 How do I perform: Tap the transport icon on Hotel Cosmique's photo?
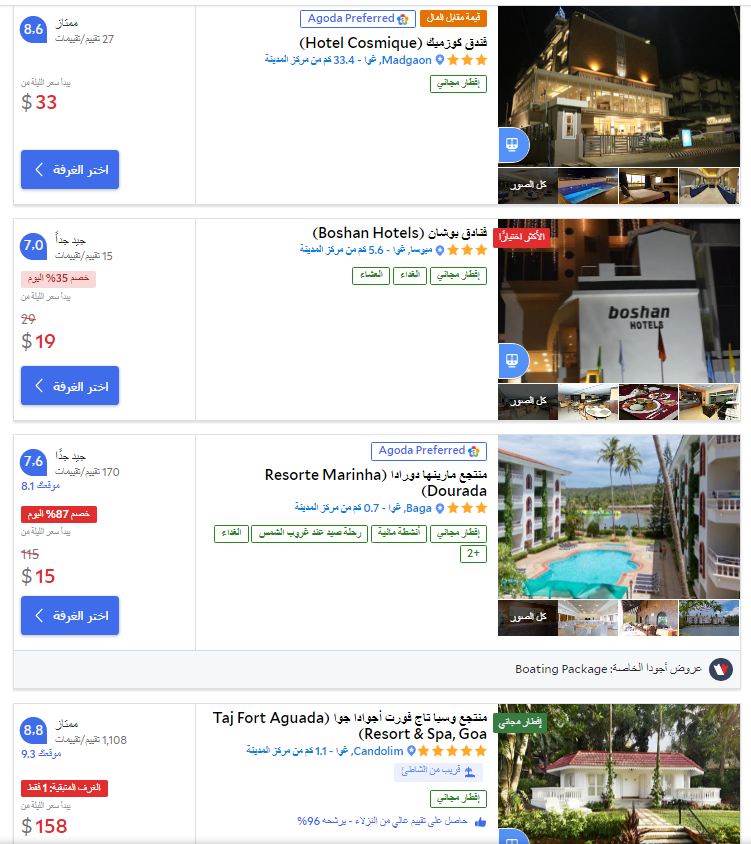pyautogui.click(x=513, y=145)
